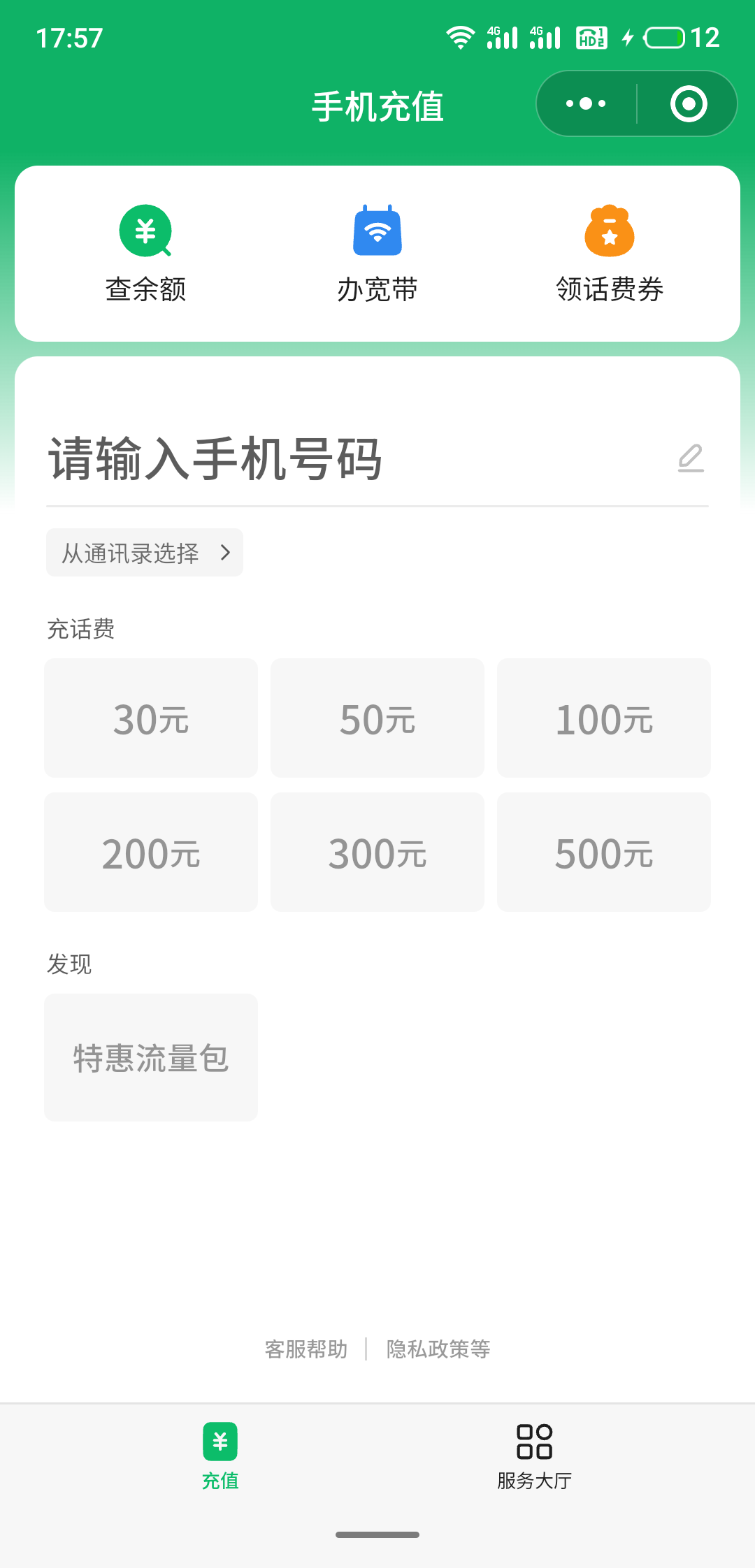
Task: Select the 200元 recharge amount
Action: coord(151,852)
